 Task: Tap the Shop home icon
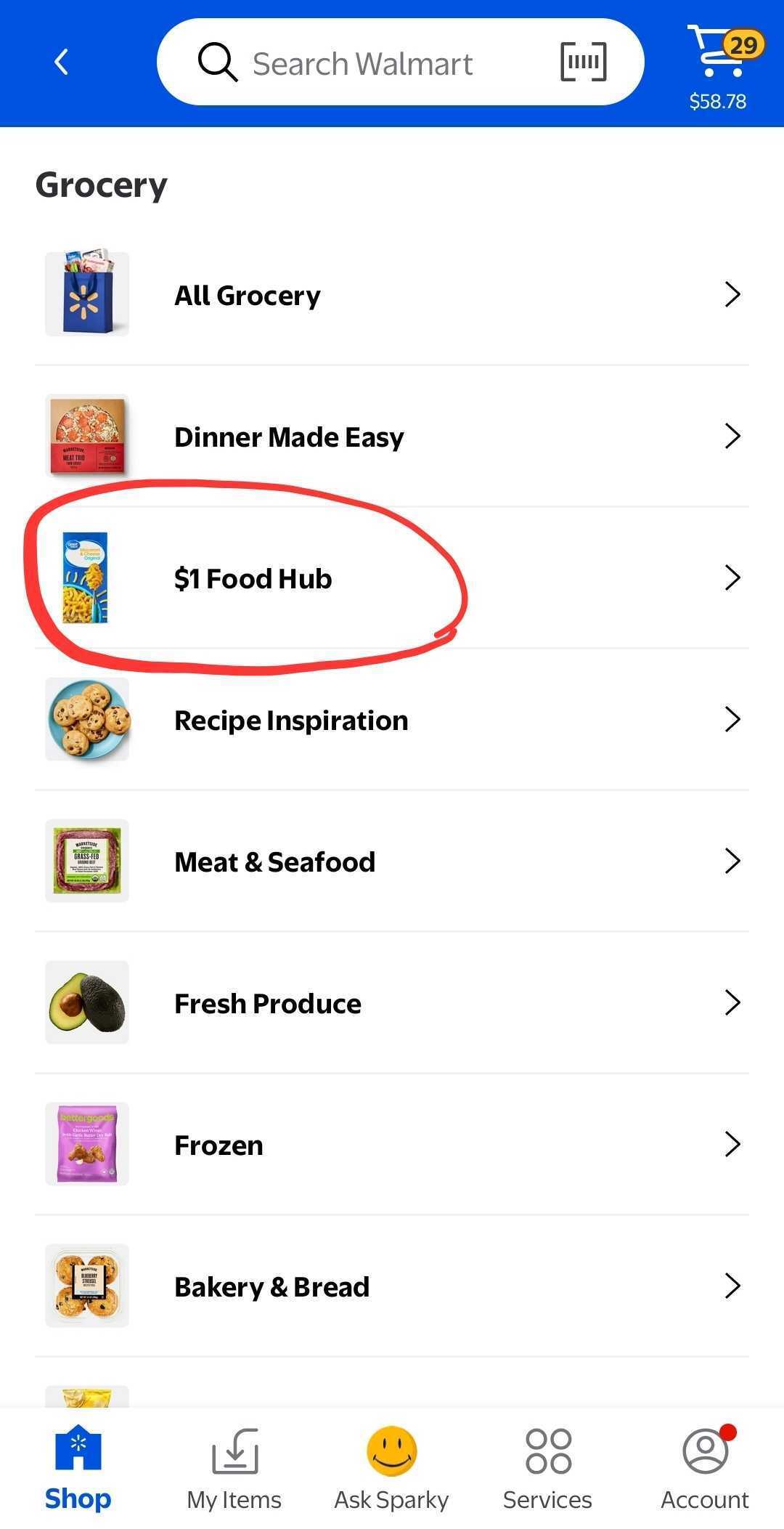tap(77, 1460)
